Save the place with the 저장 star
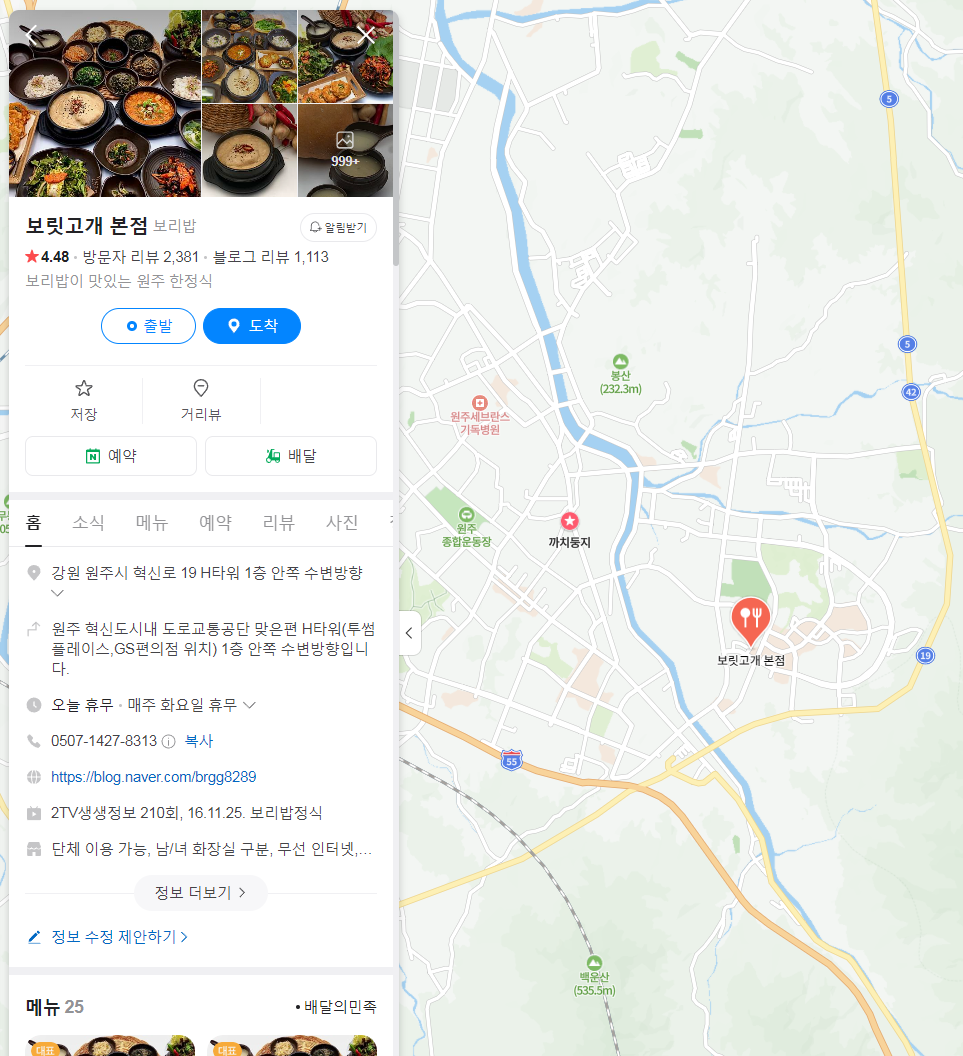This screenshot has width=963, height=1056. 84,399
